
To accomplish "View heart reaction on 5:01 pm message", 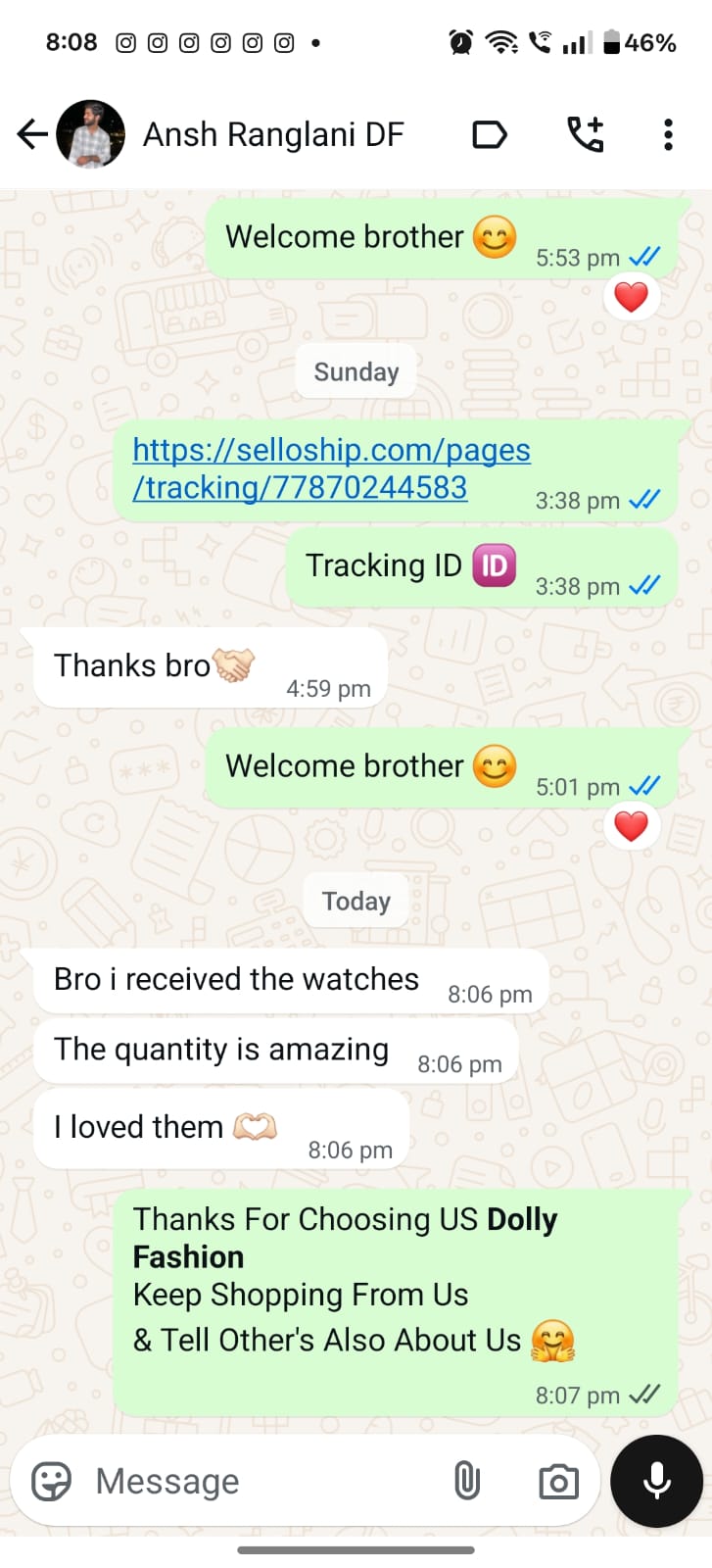I will [631, 826].
